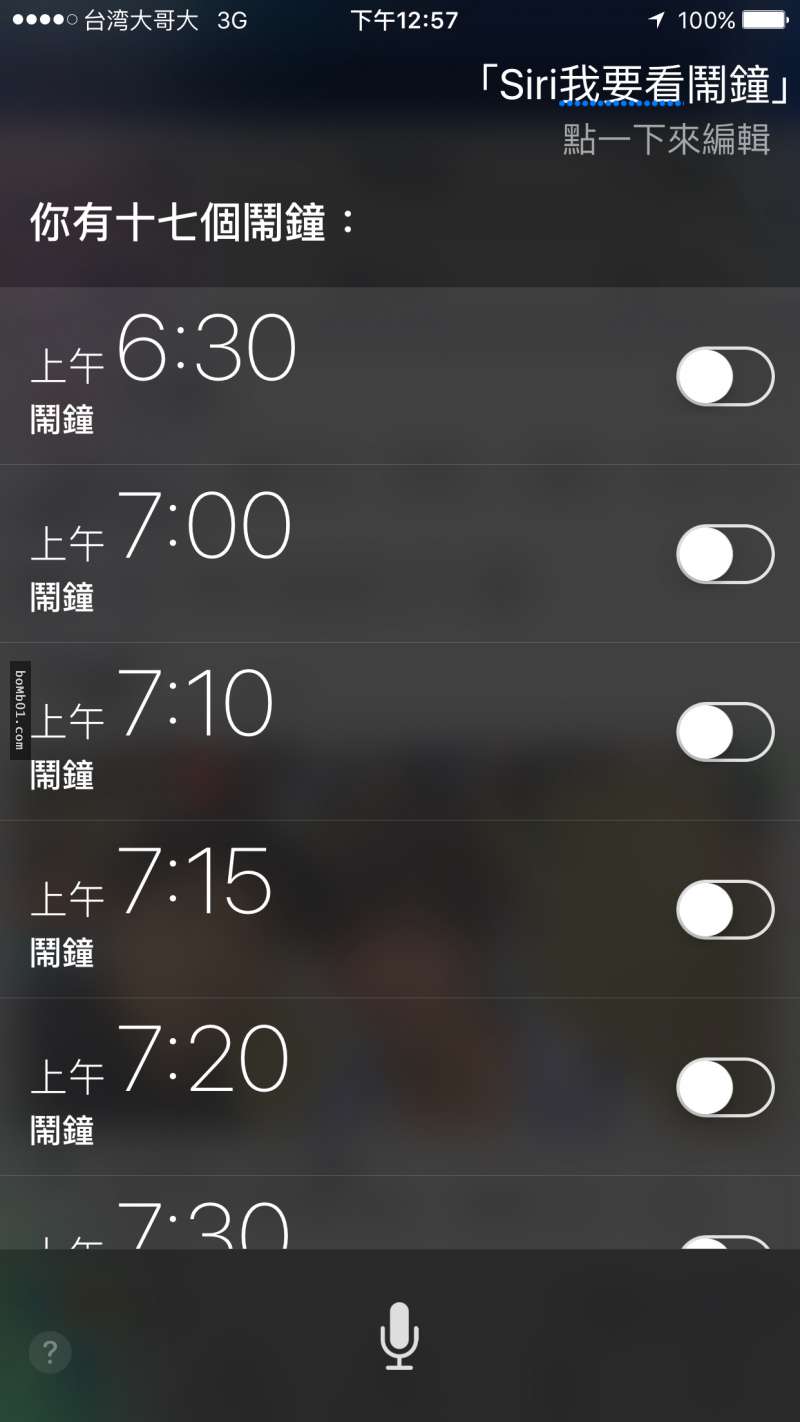This screenshot has width=800, height=1422.
Task: Tap 點一下來編輯 to edit the request
Action: [x=666, y=140]
